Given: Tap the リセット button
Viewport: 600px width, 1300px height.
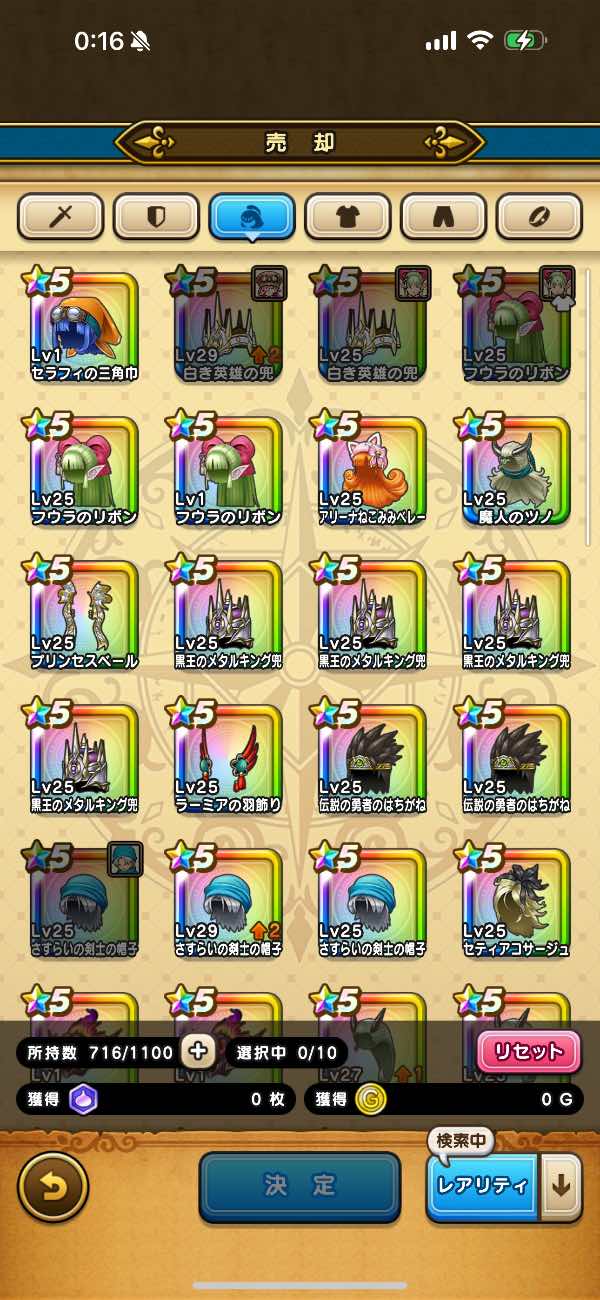Looking at the screenshot, I should 529,1051.
